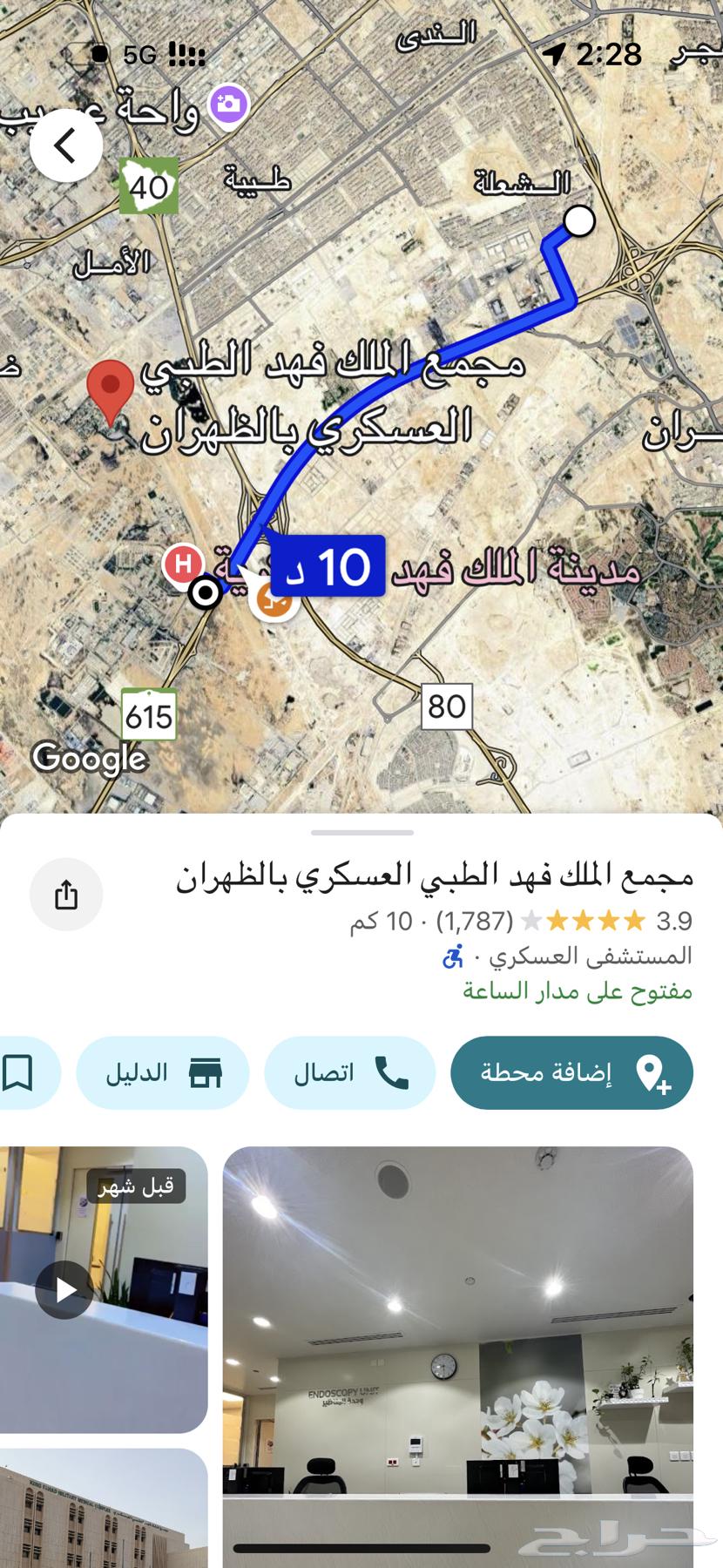The height and width of the screenshot is (1568, 723).
Task: Open the endoscopy unit reception photo
Action: tap(458, 1355)
